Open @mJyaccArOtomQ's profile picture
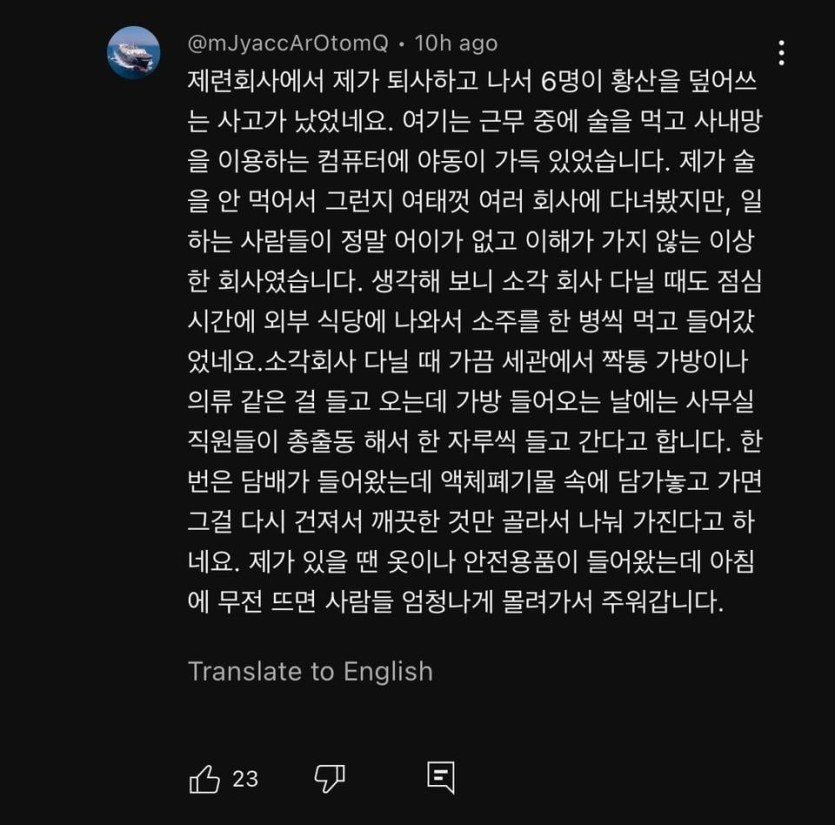This screenshot has width=835, height=825. (x=134, y=52)
